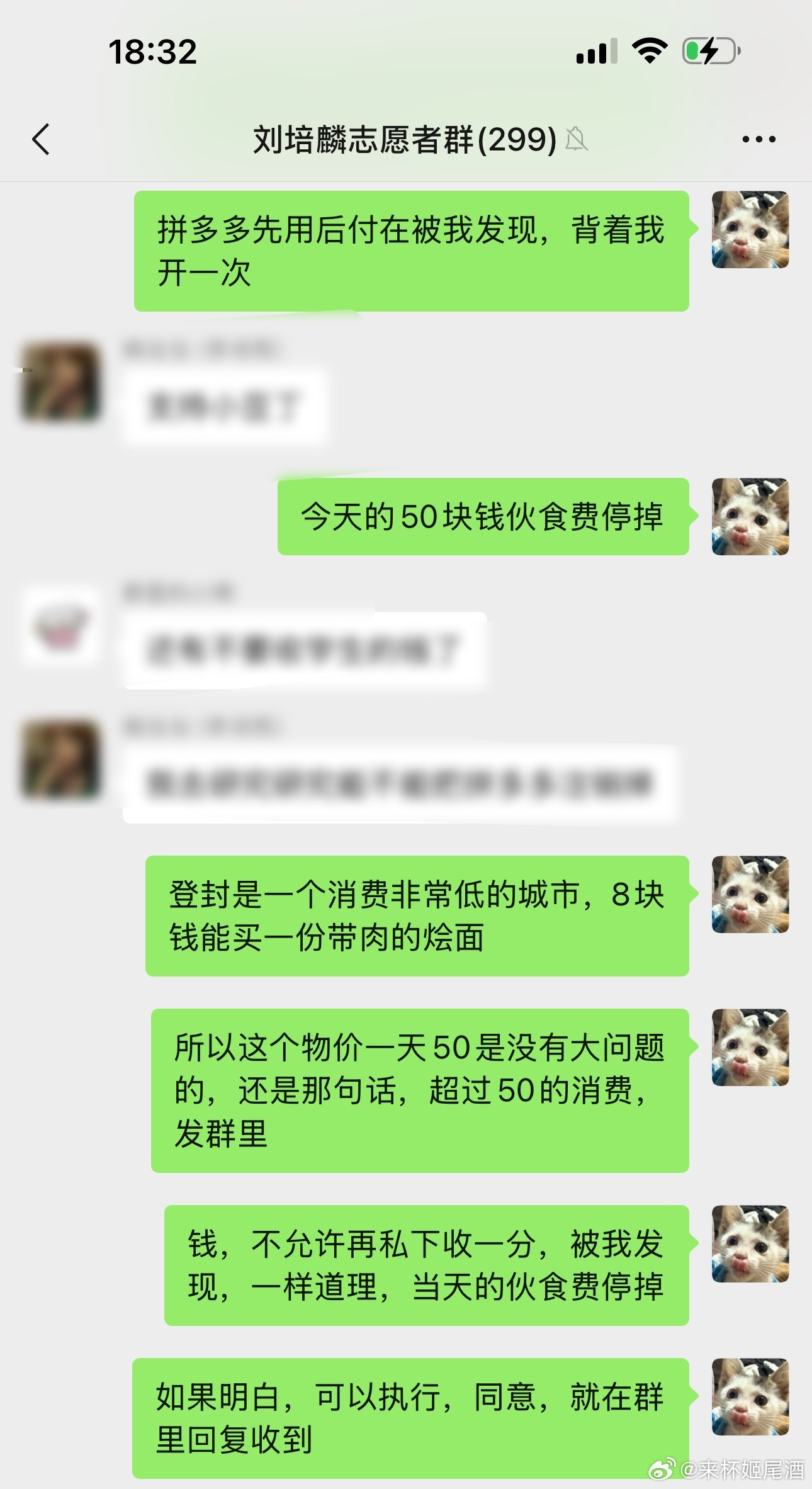Screen dimensions: 812x1489
Task: Go back to the chat list
Action: click(41, 139)
